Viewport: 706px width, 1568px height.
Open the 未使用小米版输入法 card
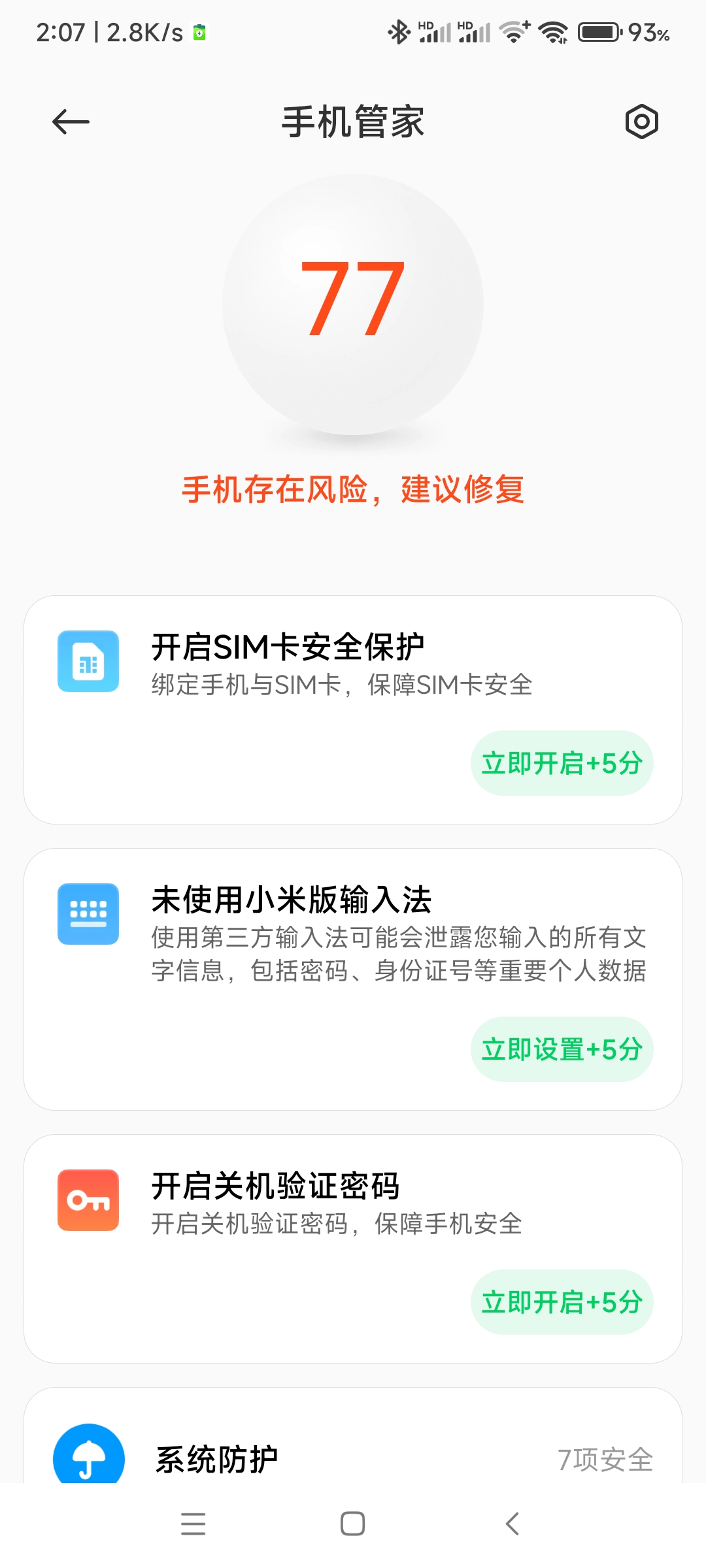(x=353, y=979)
